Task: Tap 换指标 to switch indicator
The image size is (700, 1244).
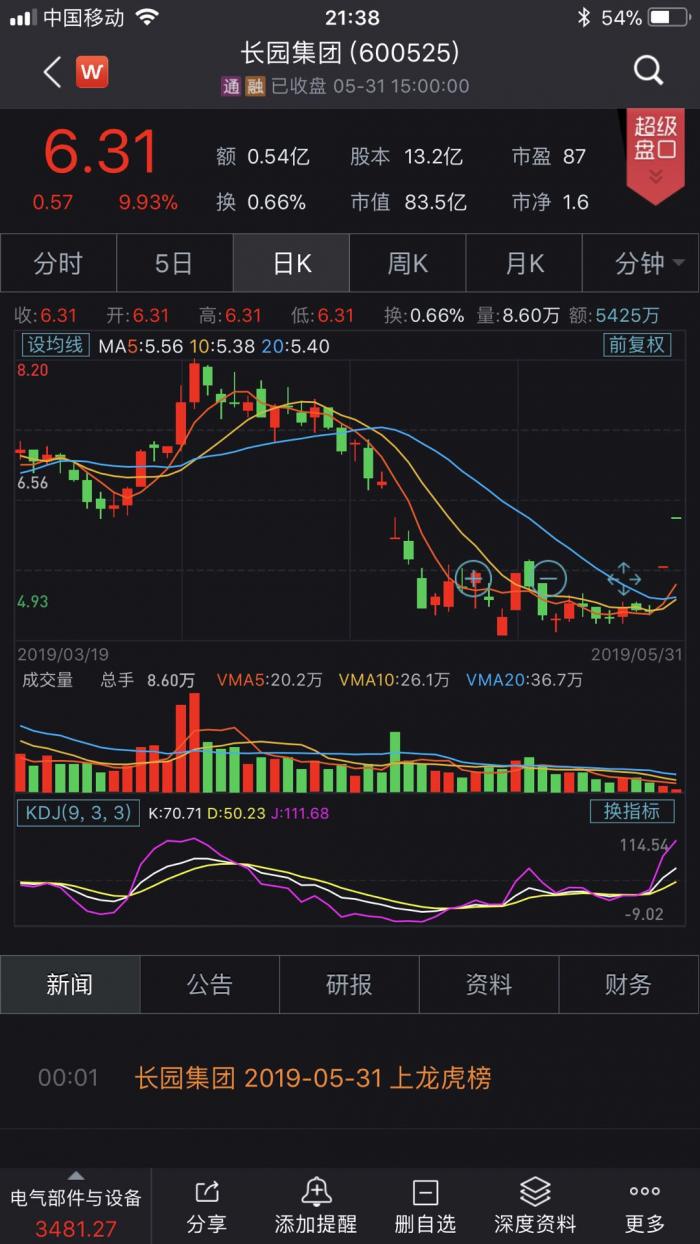Action: pos(631,811)
